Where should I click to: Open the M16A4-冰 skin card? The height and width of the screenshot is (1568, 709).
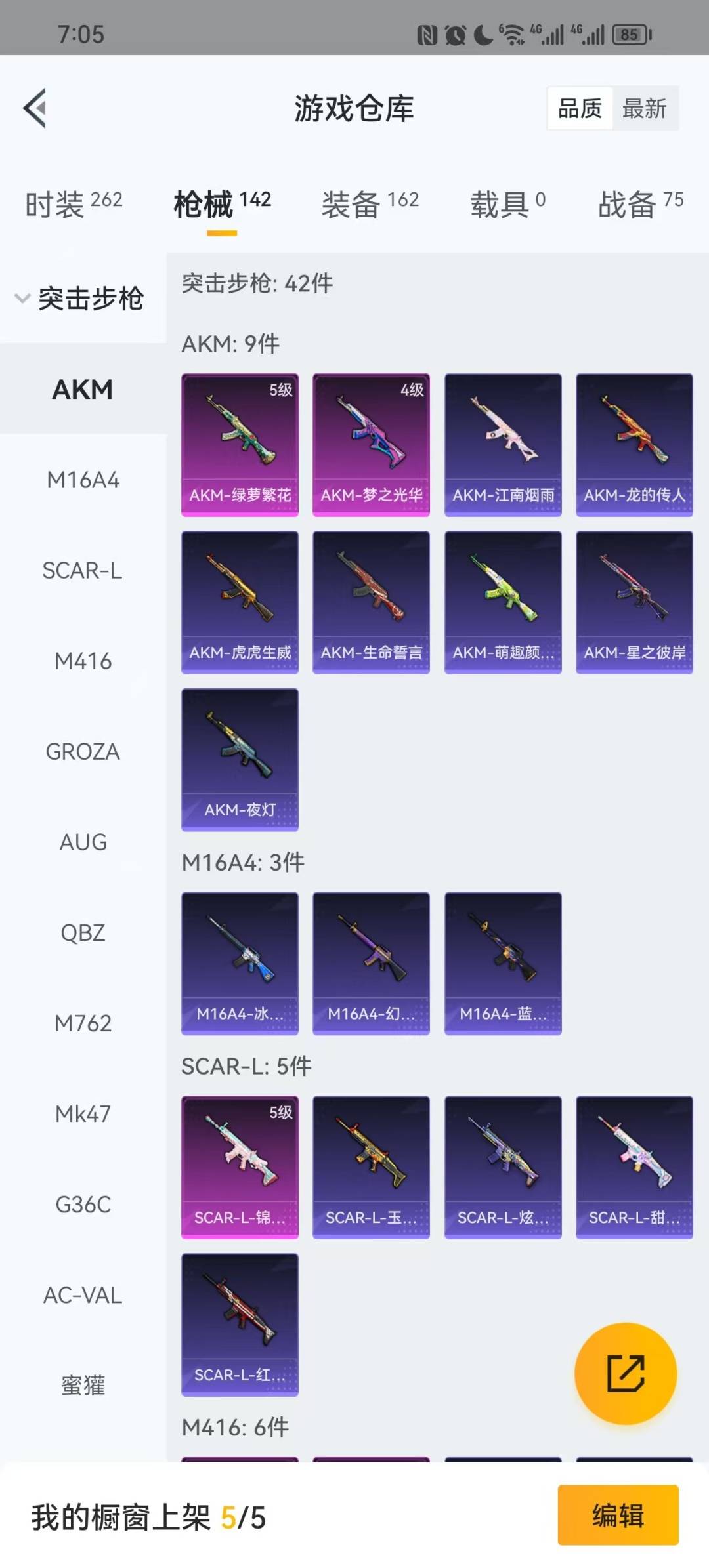click(240, 964)
